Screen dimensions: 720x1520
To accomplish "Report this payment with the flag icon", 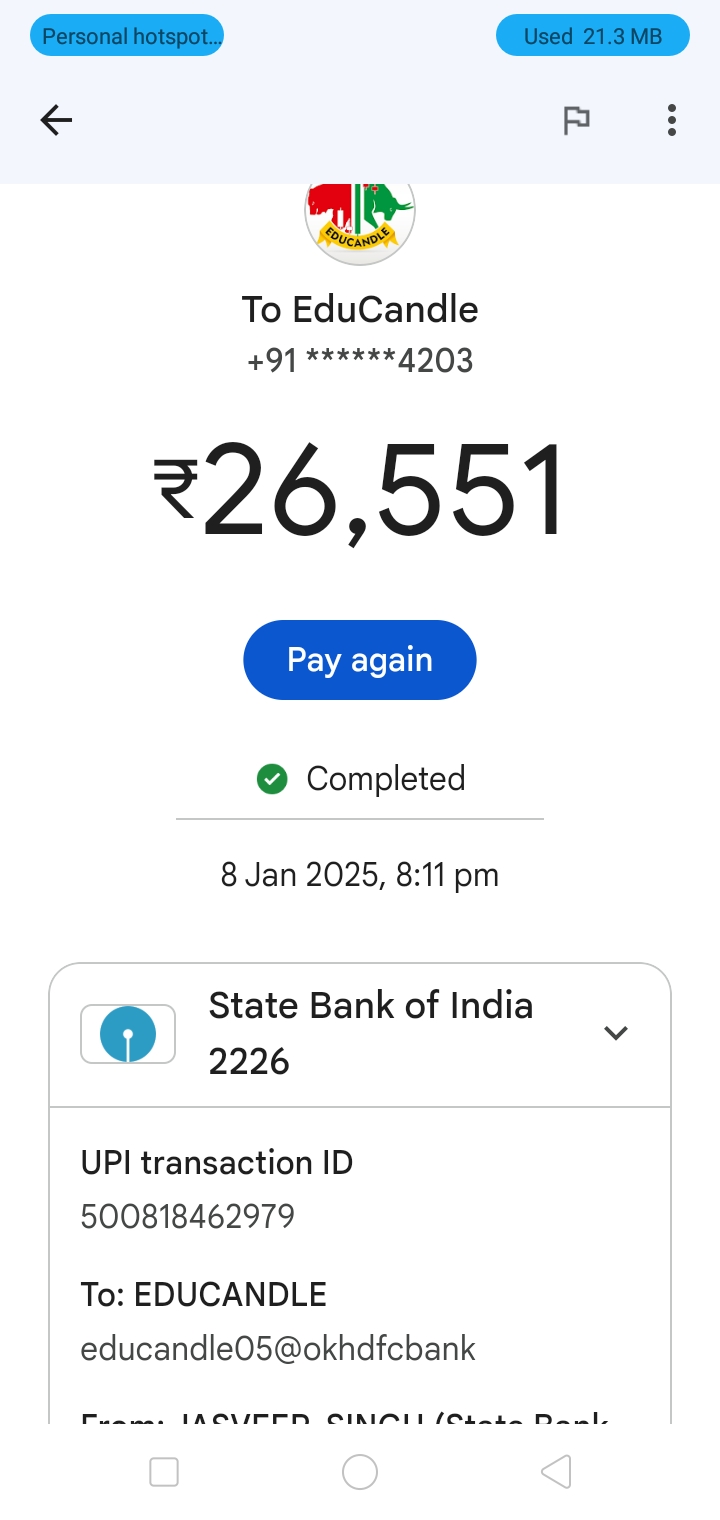I will click(x=576, y=121).
